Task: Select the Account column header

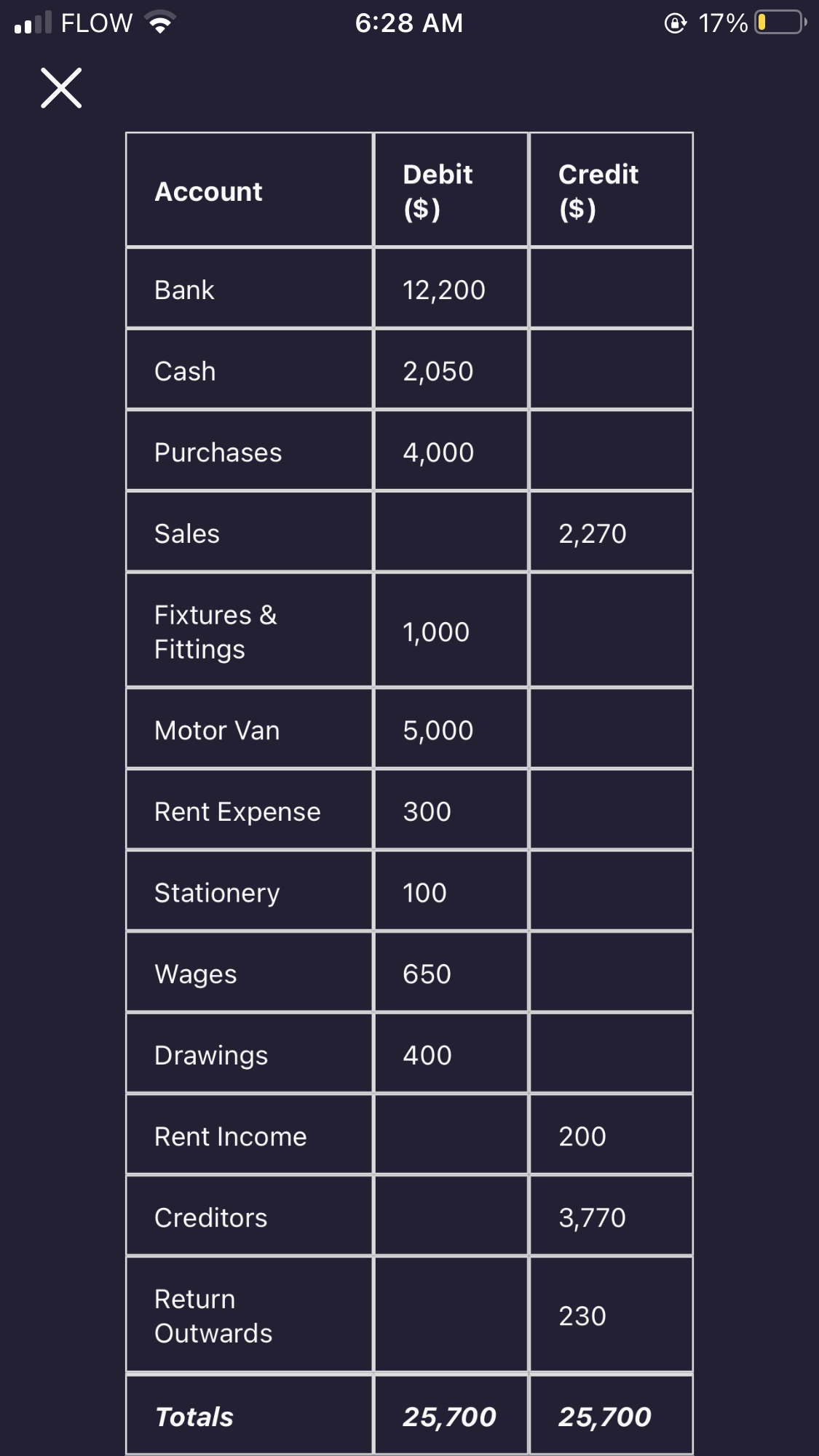Action: pos(208,191)
